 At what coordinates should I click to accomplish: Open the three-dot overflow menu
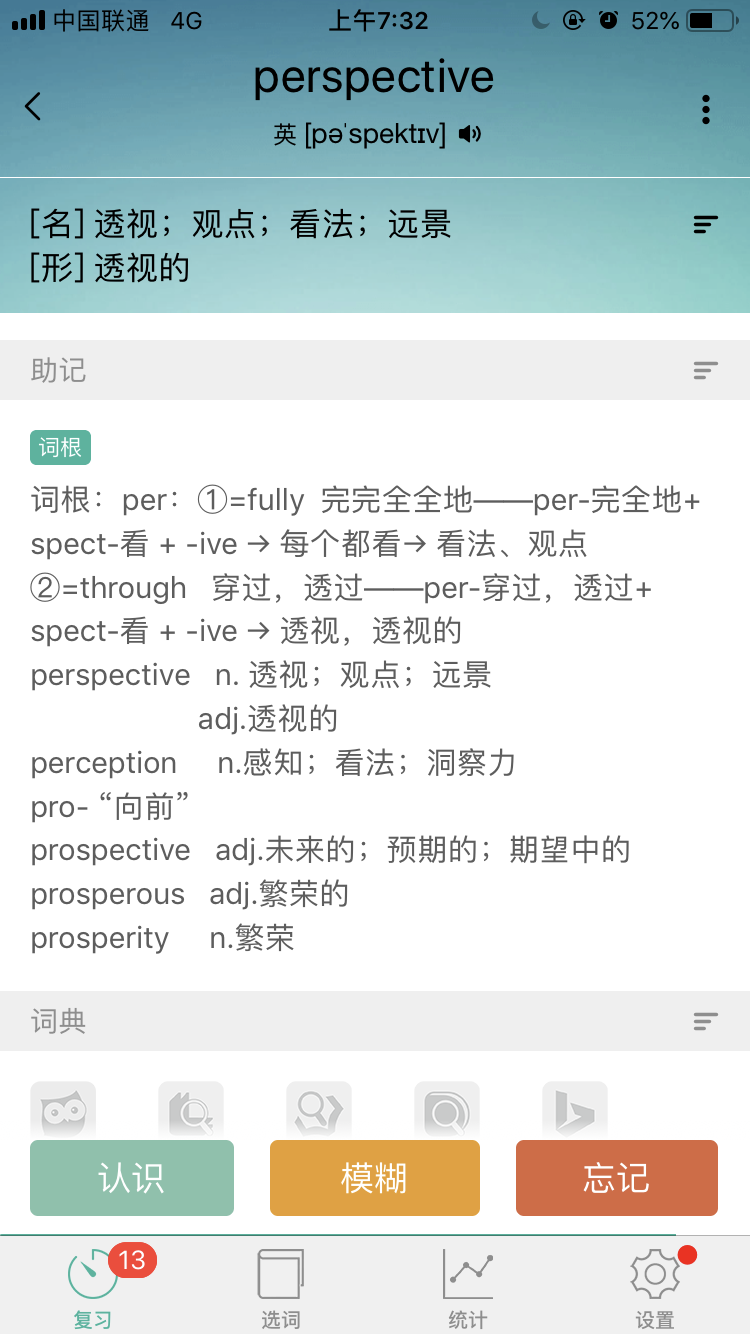(x=706, y=109)
